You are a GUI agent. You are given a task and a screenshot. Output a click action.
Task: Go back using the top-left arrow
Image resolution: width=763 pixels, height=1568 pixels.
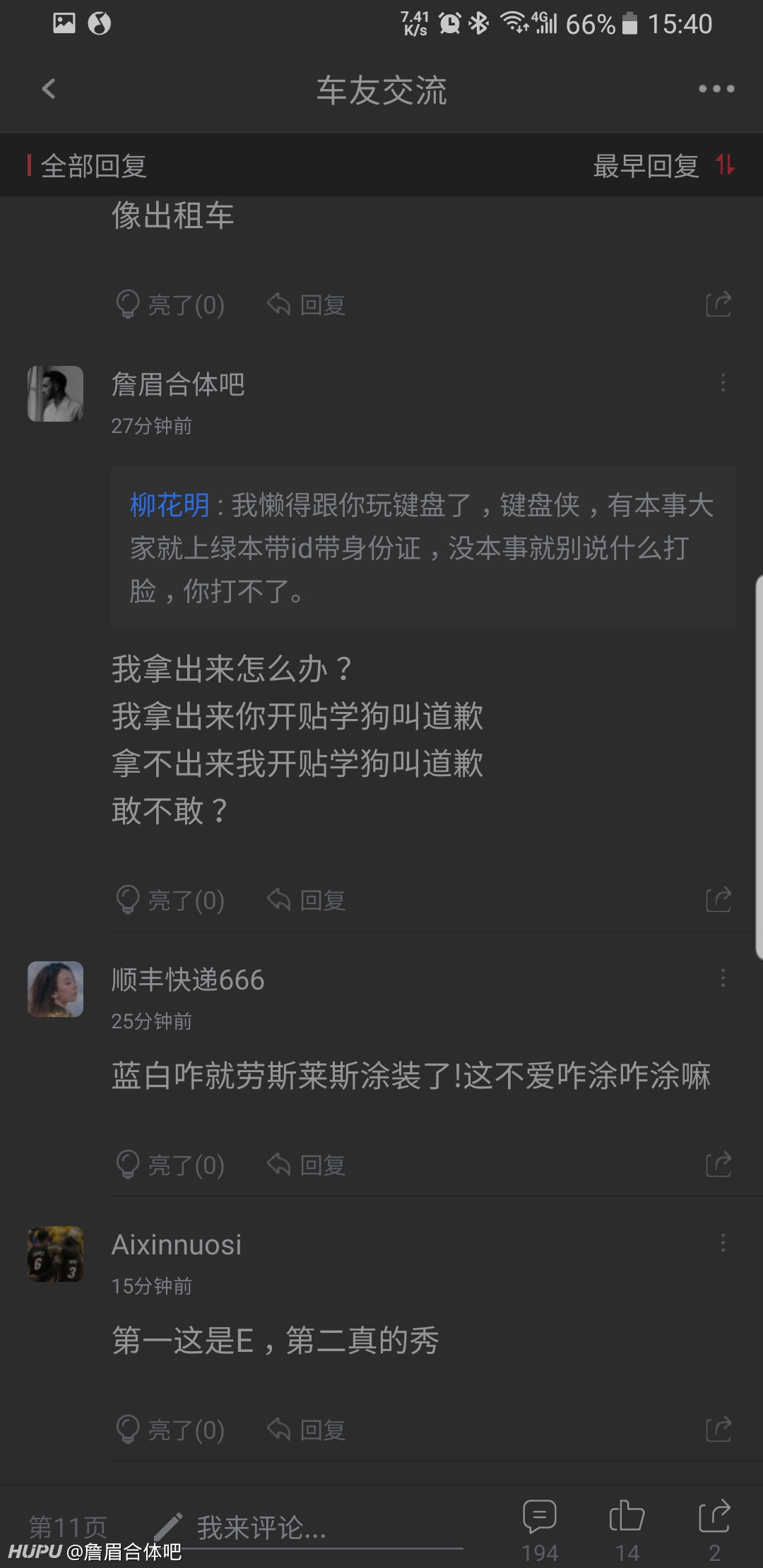pos(49,89)
